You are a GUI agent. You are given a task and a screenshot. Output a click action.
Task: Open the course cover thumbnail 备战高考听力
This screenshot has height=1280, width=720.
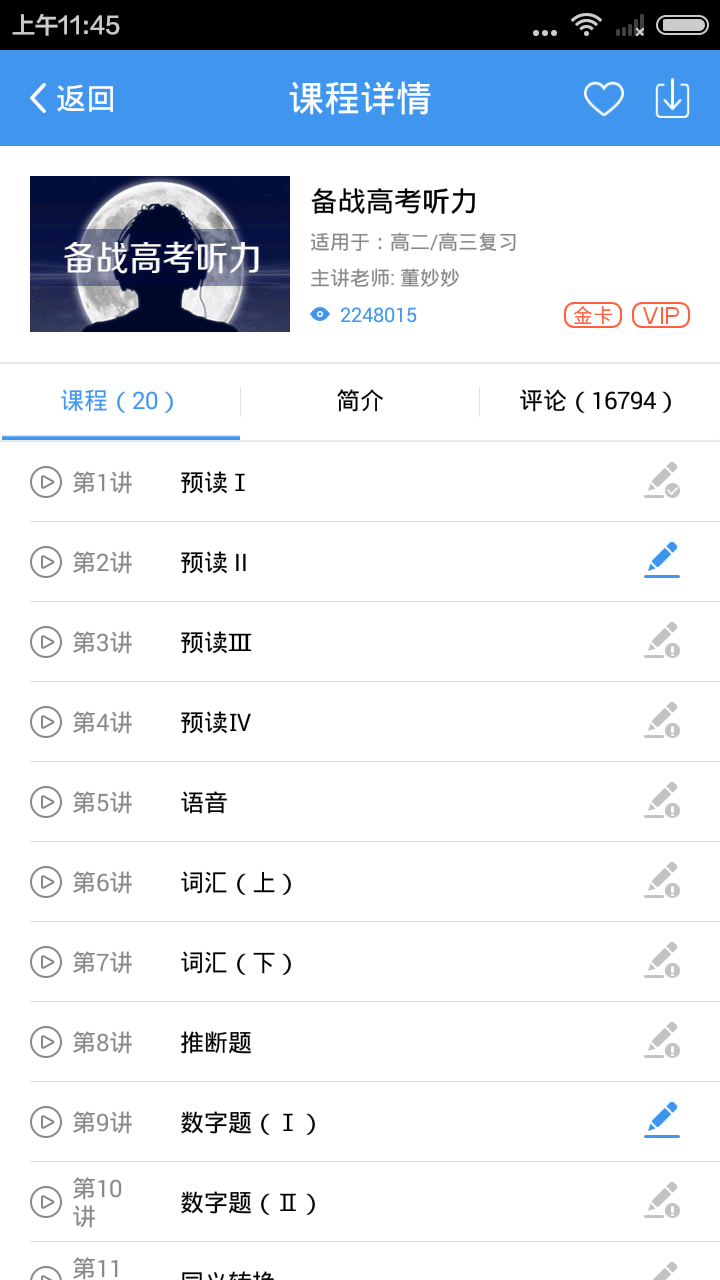160,253
